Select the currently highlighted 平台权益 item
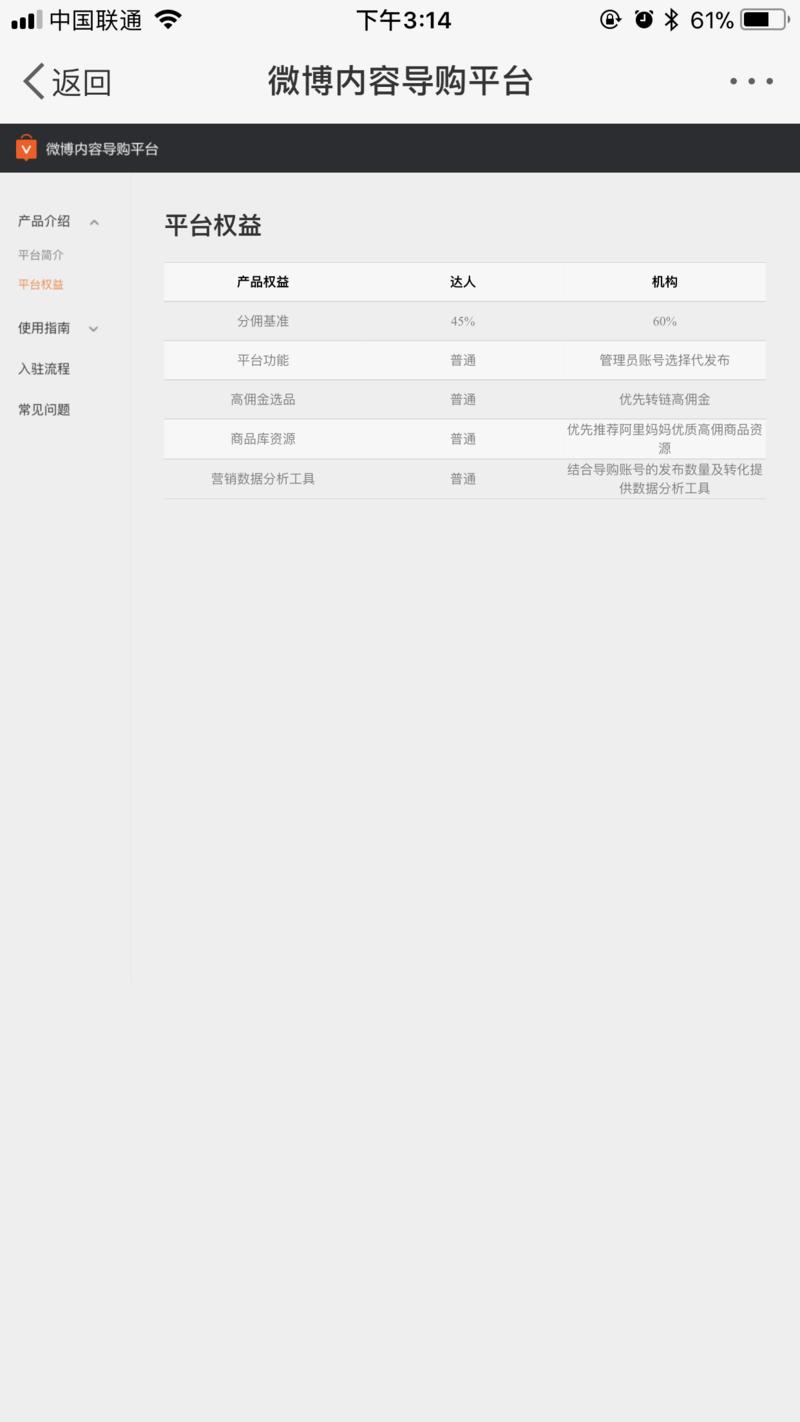This screenshot has height=1422, width=800. click(x=39, y=284)
